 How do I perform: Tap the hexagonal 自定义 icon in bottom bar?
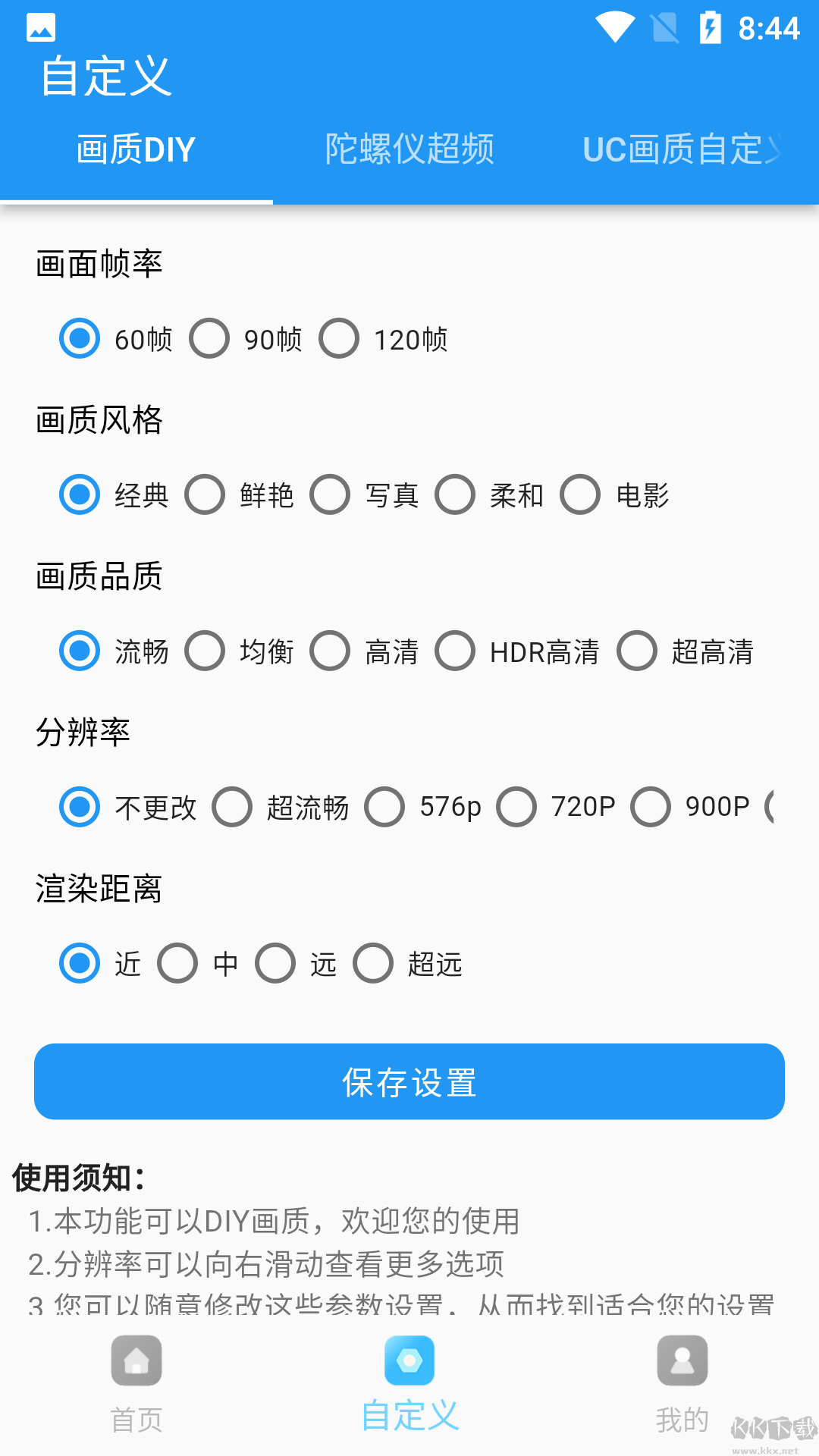point(409,1361)
